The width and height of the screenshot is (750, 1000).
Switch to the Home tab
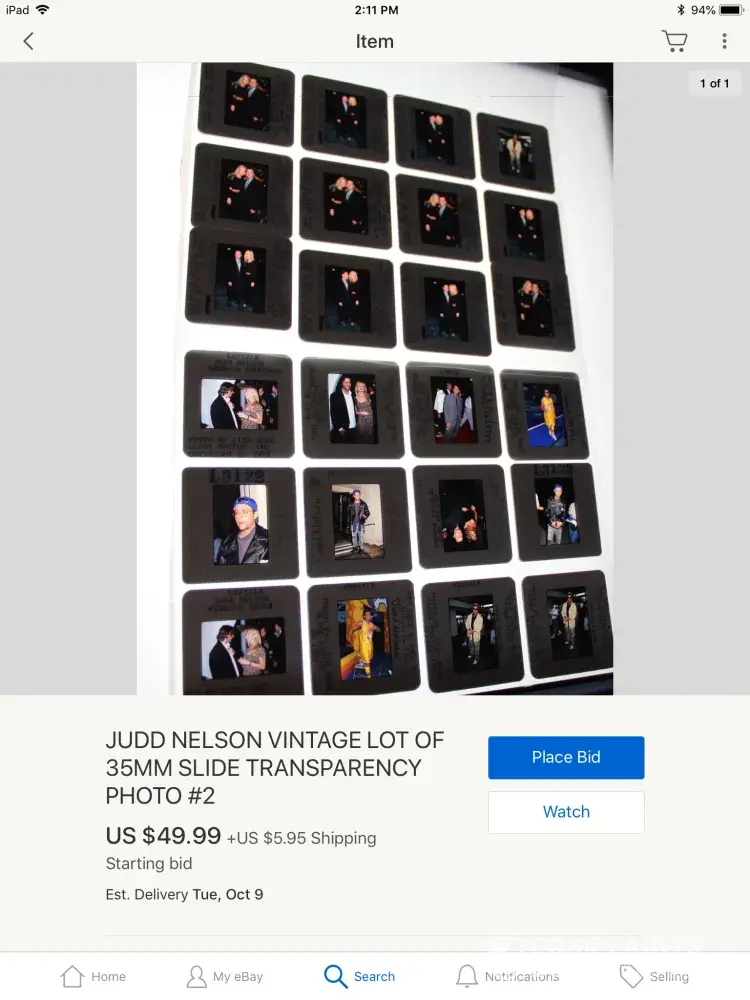pyautogui.click(x=93, y=976)
